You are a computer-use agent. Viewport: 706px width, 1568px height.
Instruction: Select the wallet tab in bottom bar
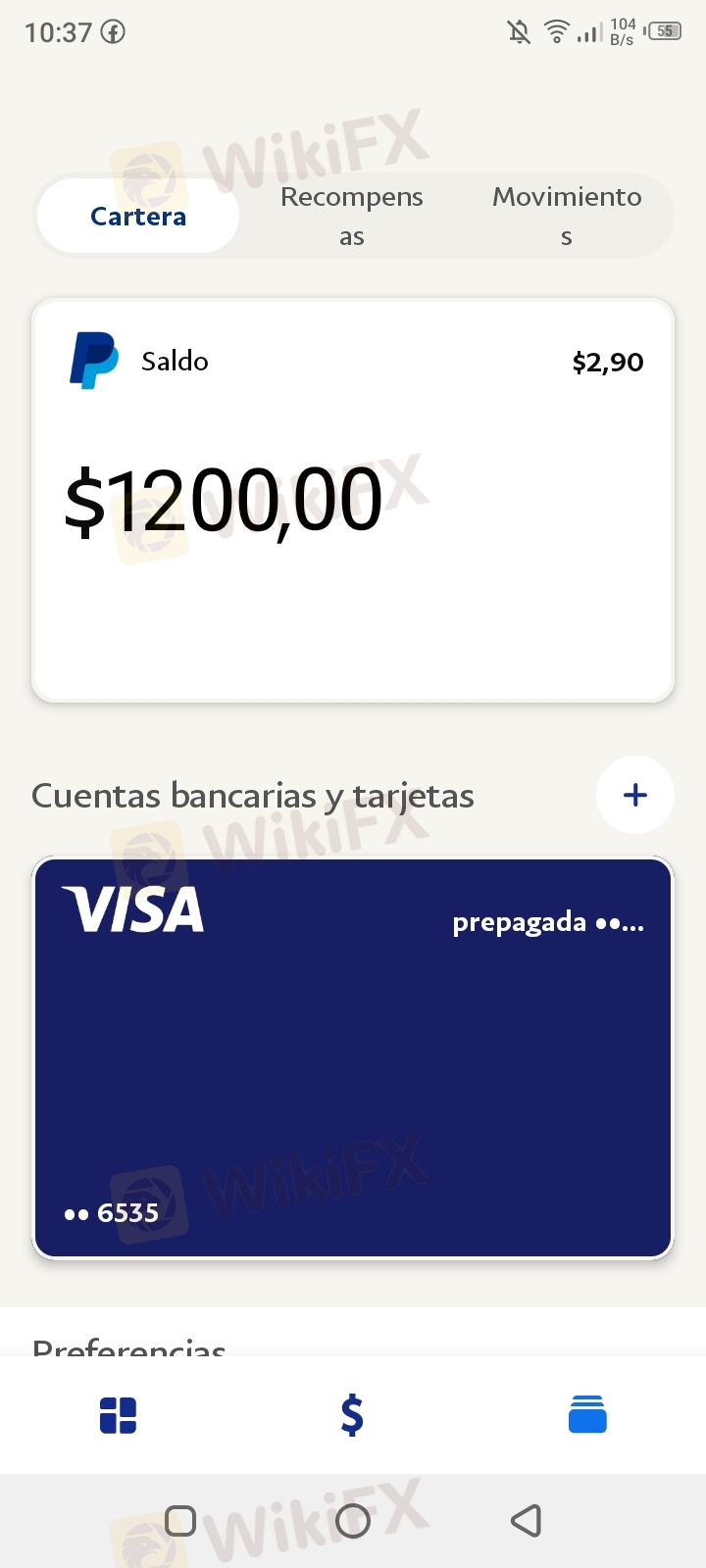(x=587, y=1415)
